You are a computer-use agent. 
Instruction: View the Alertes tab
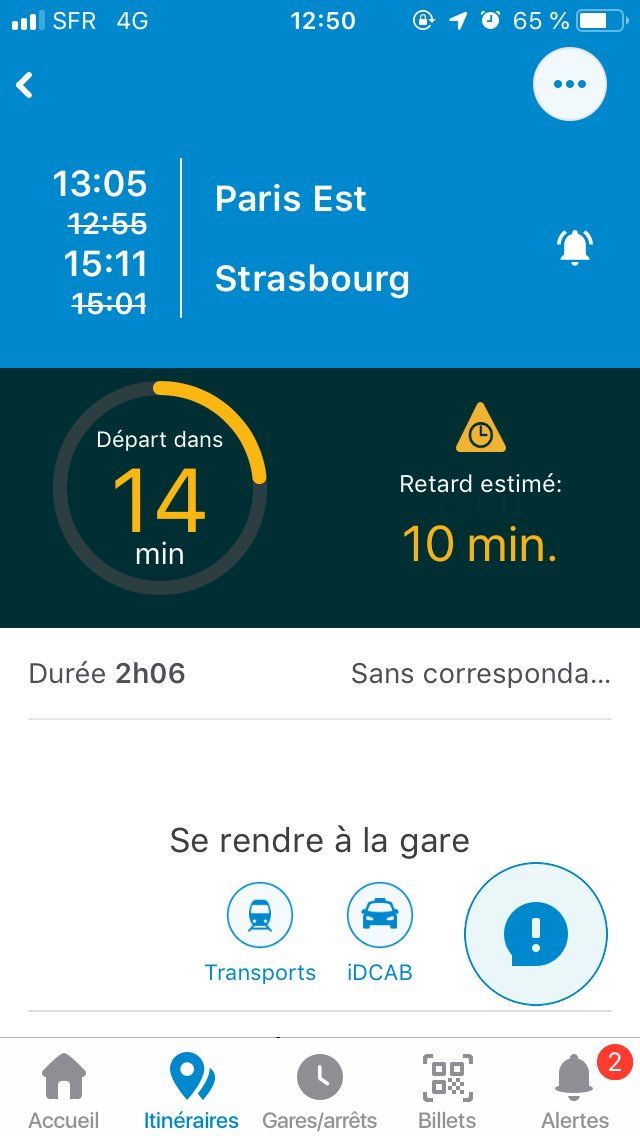(575, 1090)
